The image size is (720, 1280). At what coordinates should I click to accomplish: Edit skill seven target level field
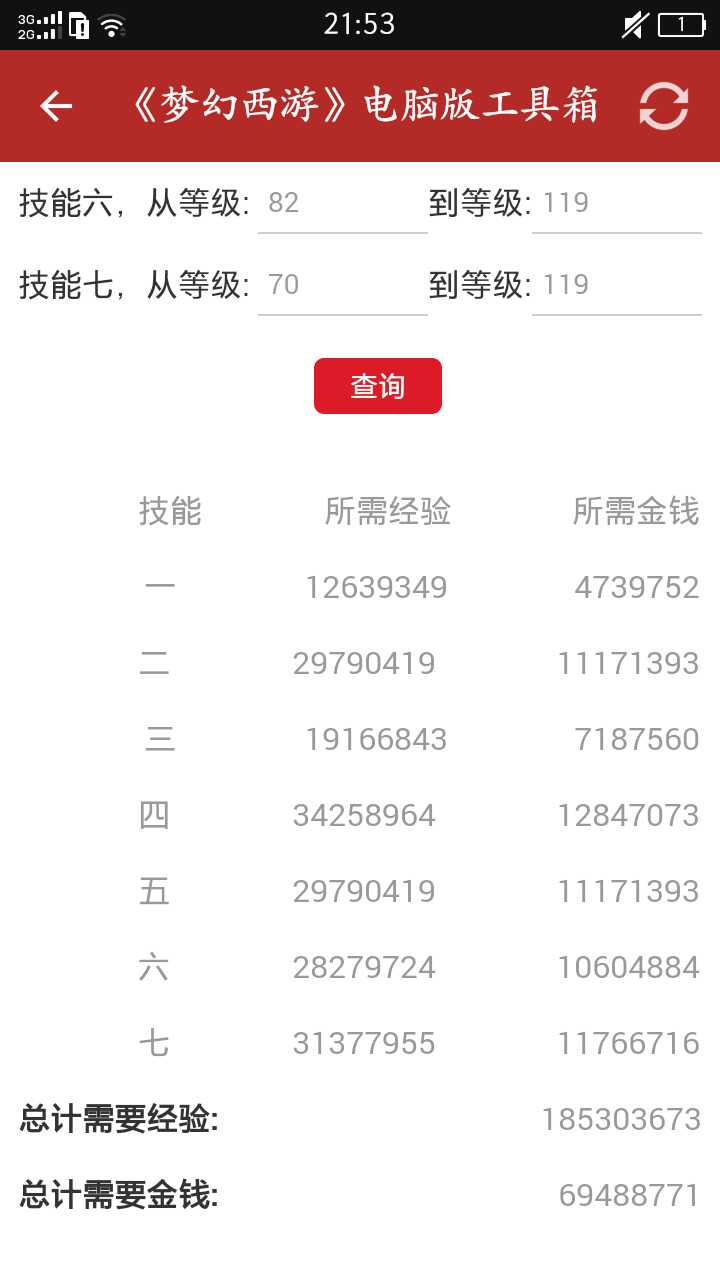[x=616, y=286]
